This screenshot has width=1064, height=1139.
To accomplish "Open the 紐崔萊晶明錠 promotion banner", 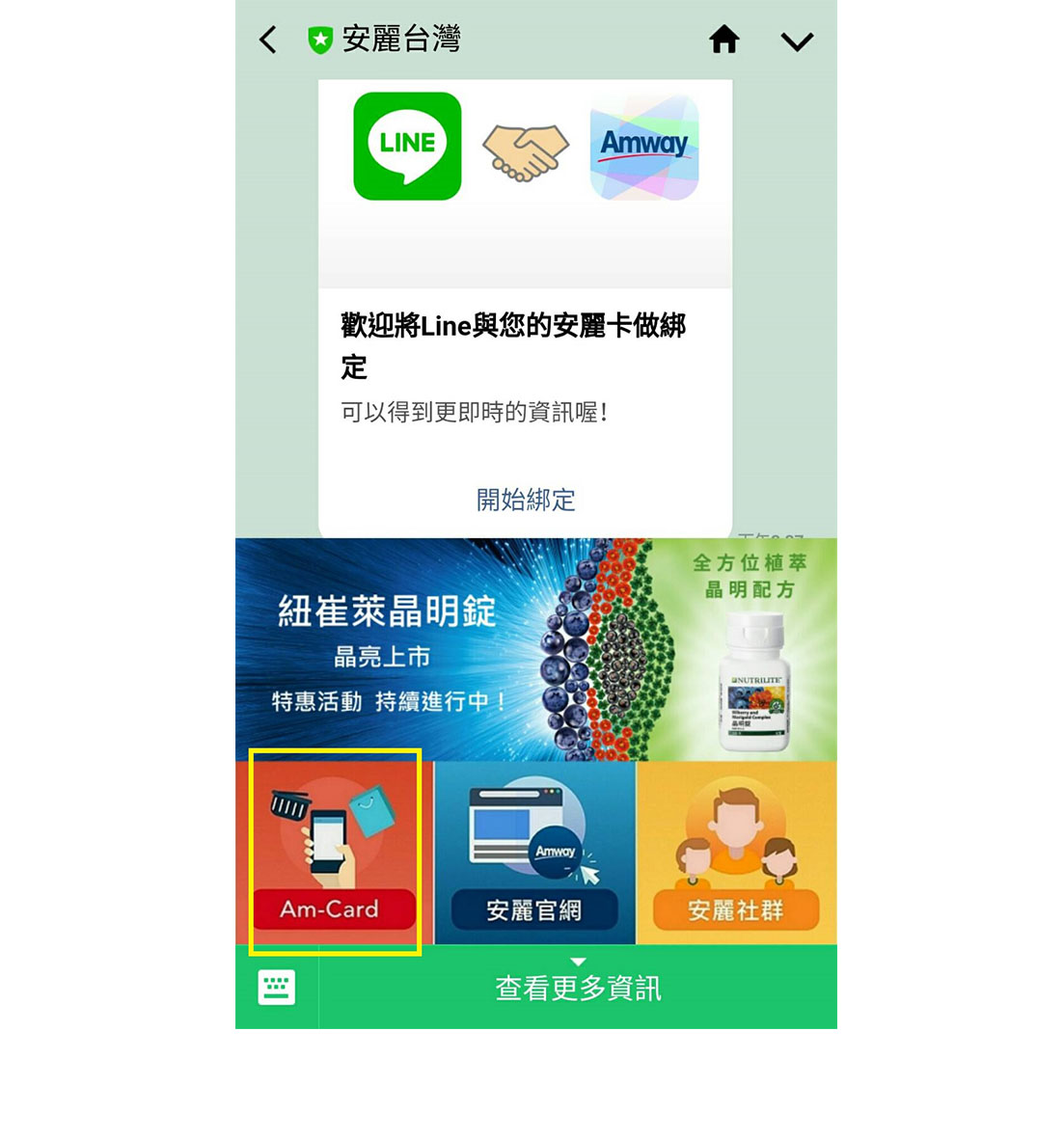I will [535, 649].
